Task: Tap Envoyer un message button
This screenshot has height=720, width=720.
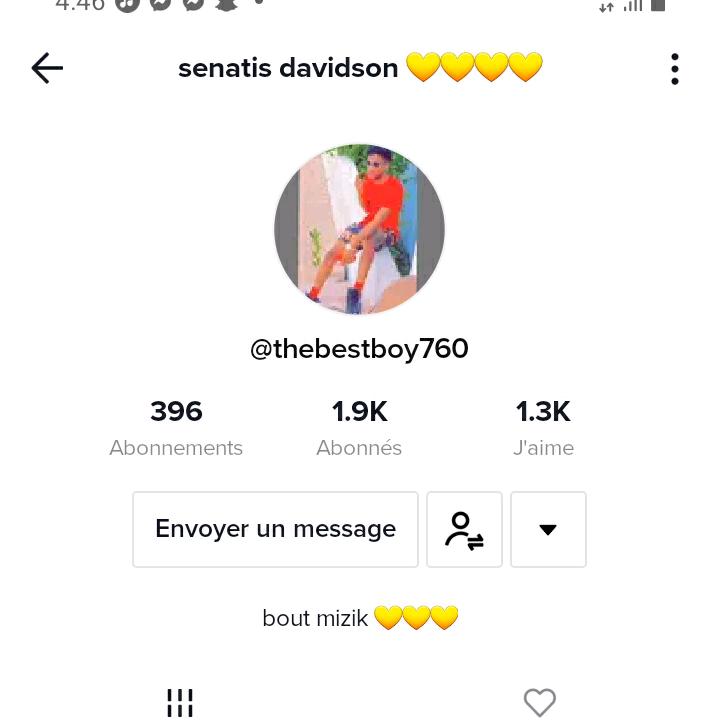Action: (275, 529)
